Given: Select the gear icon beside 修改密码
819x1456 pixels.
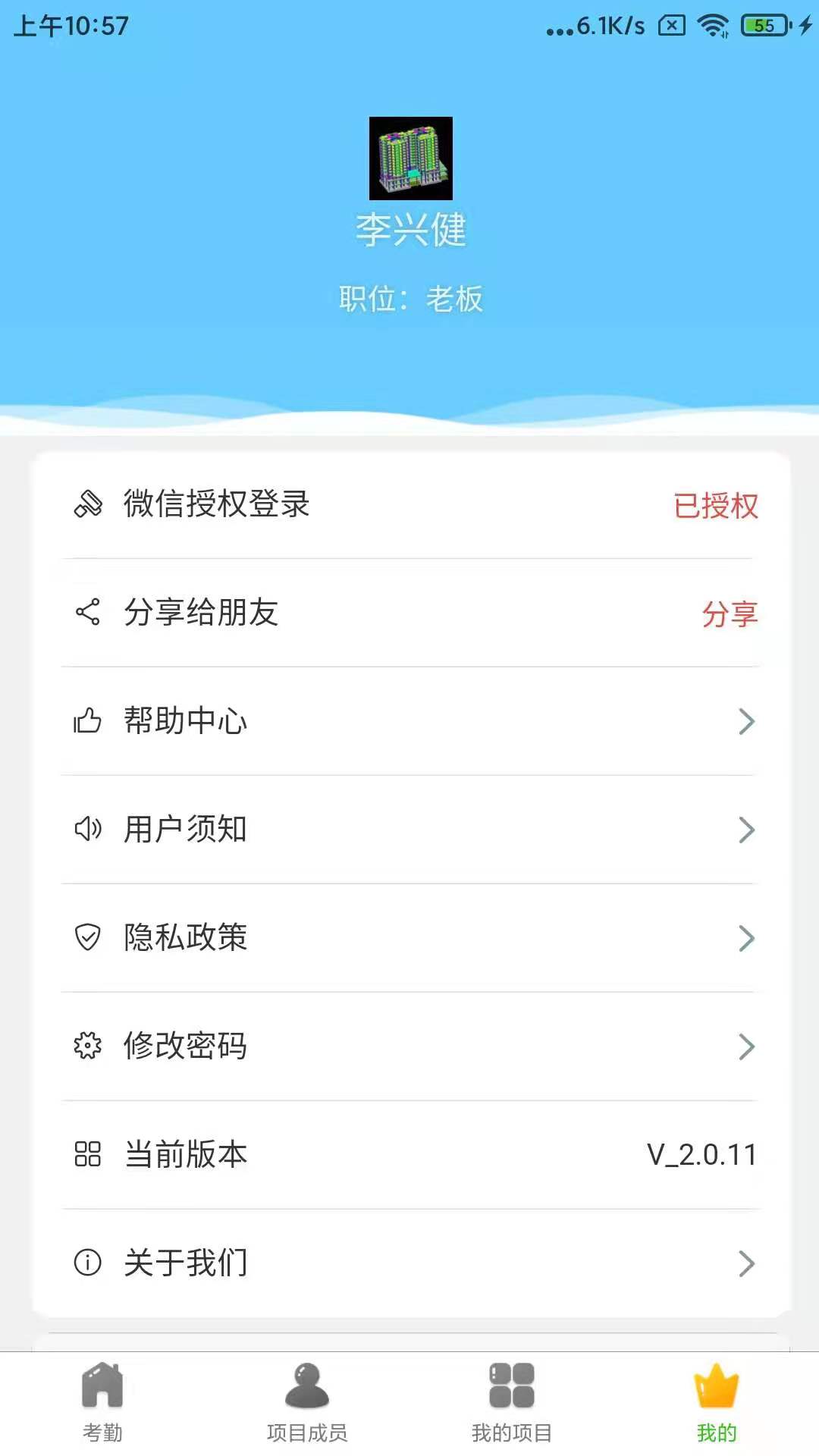Looking at the screenshot, I should tap(87, 1046).
